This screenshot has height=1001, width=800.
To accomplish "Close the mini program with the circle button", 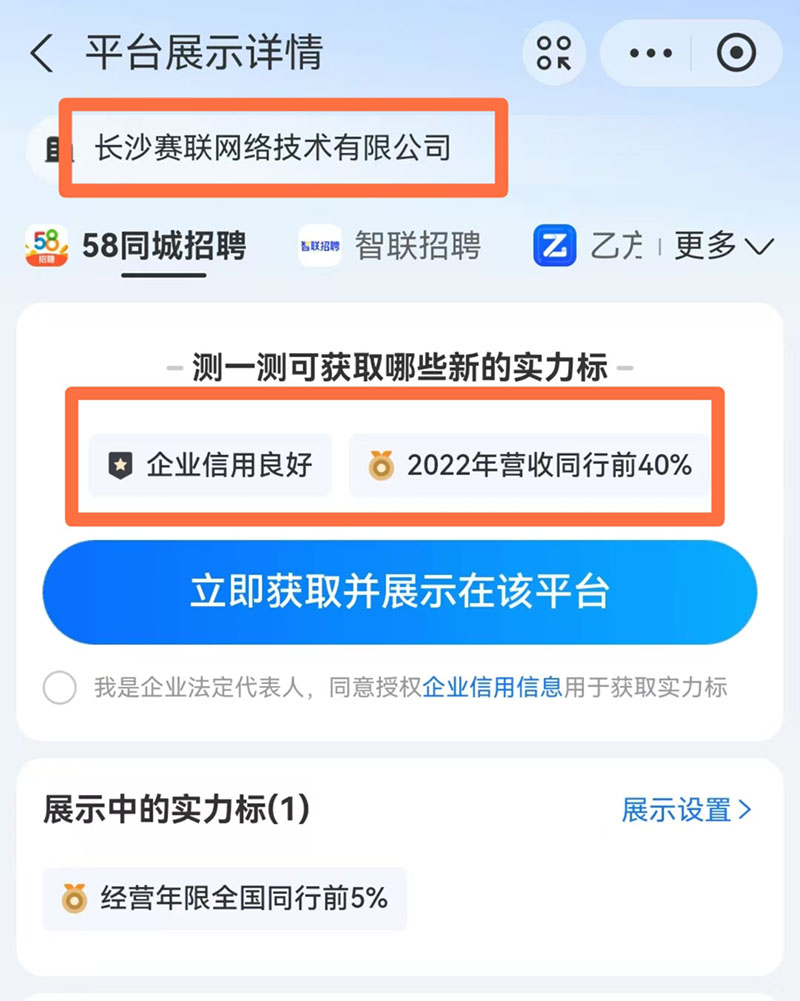I will 737,53.
